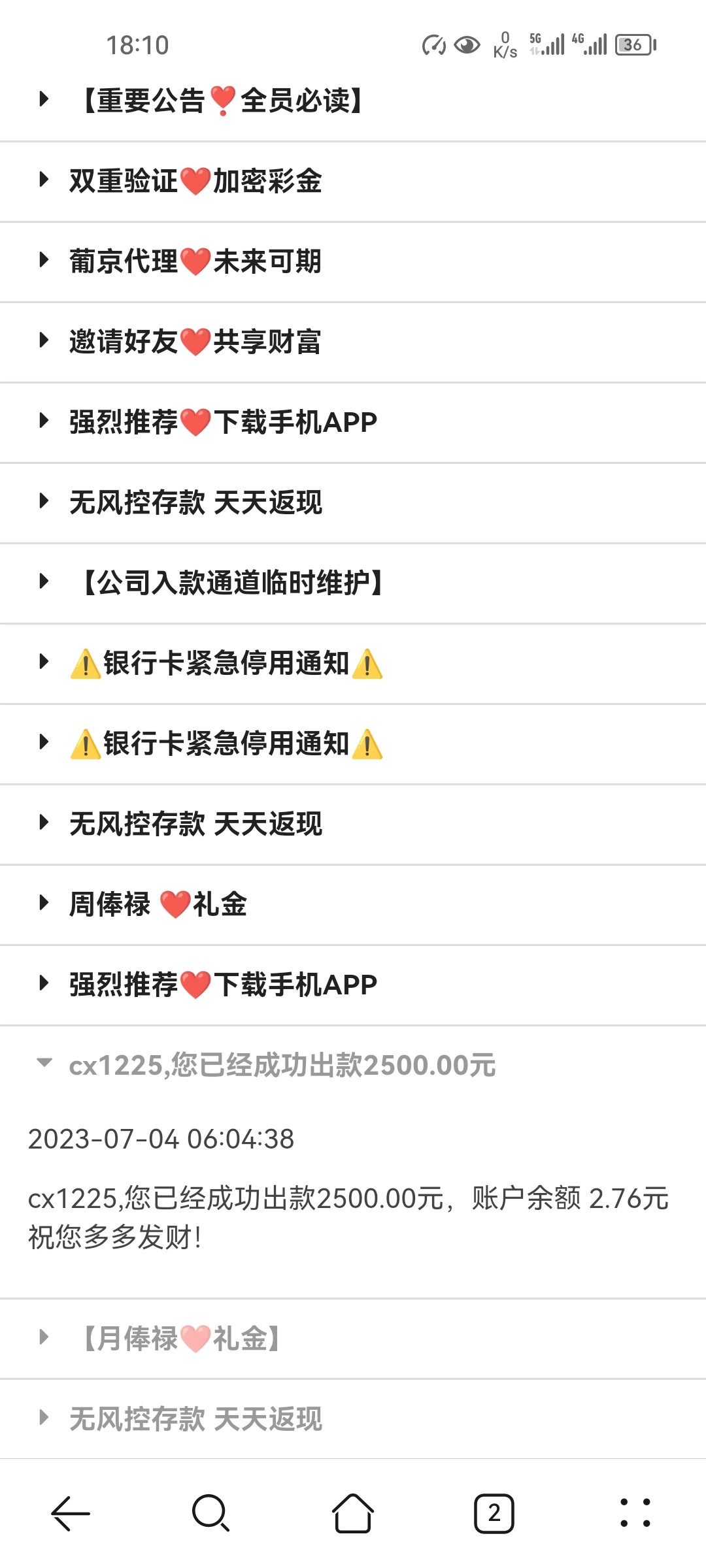The width and height of the screenshot is (706, 1568).
Task: Expand the 双重验证加密彩金 announcement
Action: click(196, 182)
